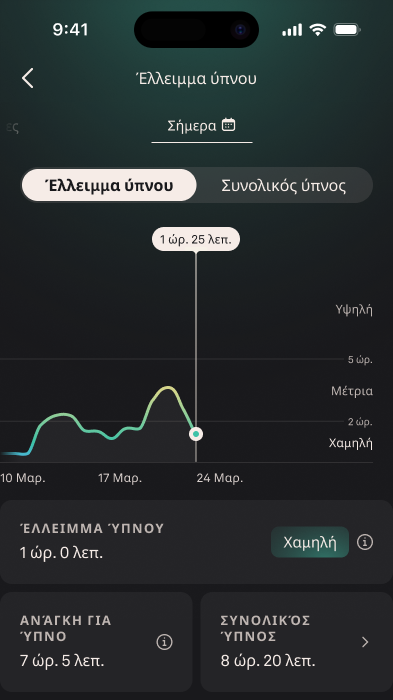Open info icon in Ανάγκη για ύπνο card
Image resolution: width=393 pixels, height=700 pixels.
tap(164, 642)
